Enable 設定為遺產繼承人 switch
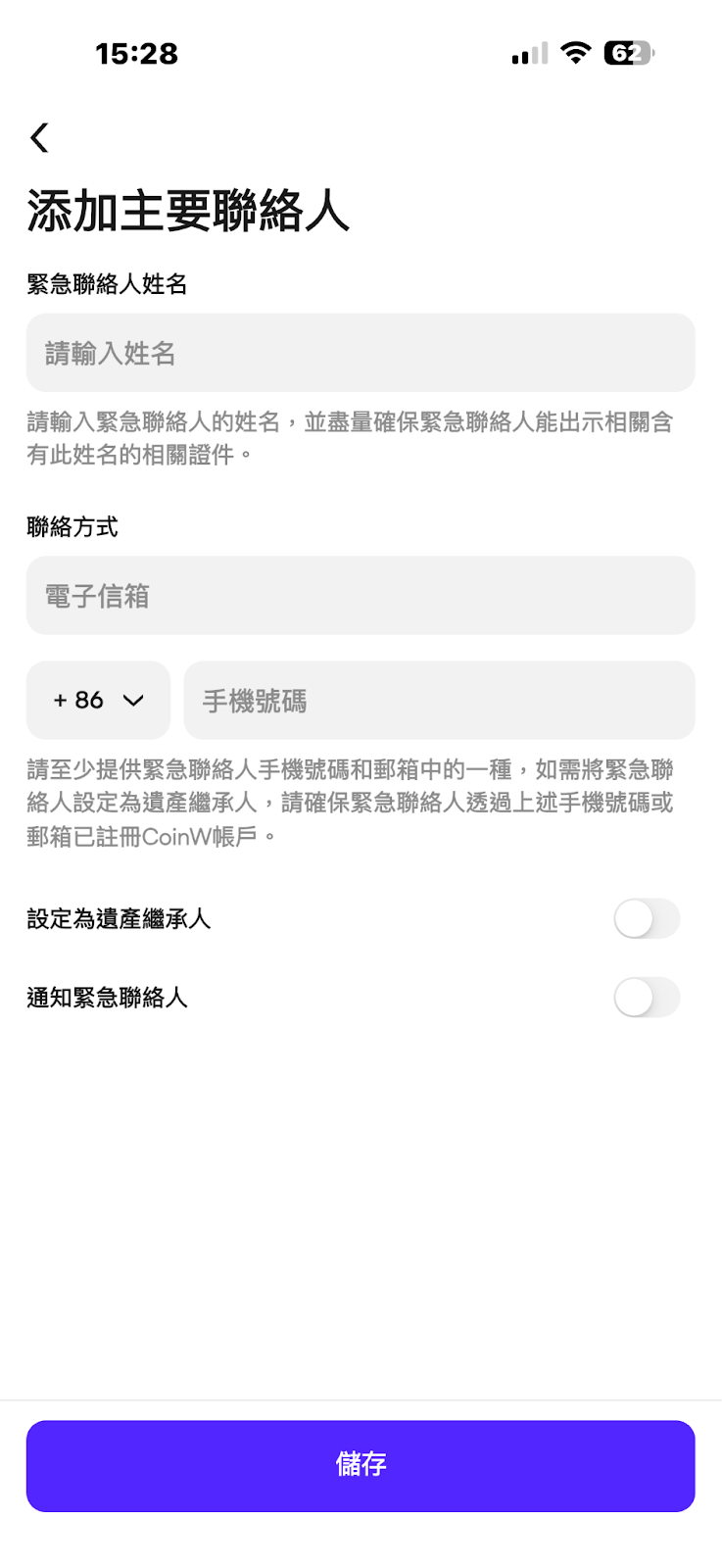Screen dimensions: 722x1568 click(x=647, y=919)
